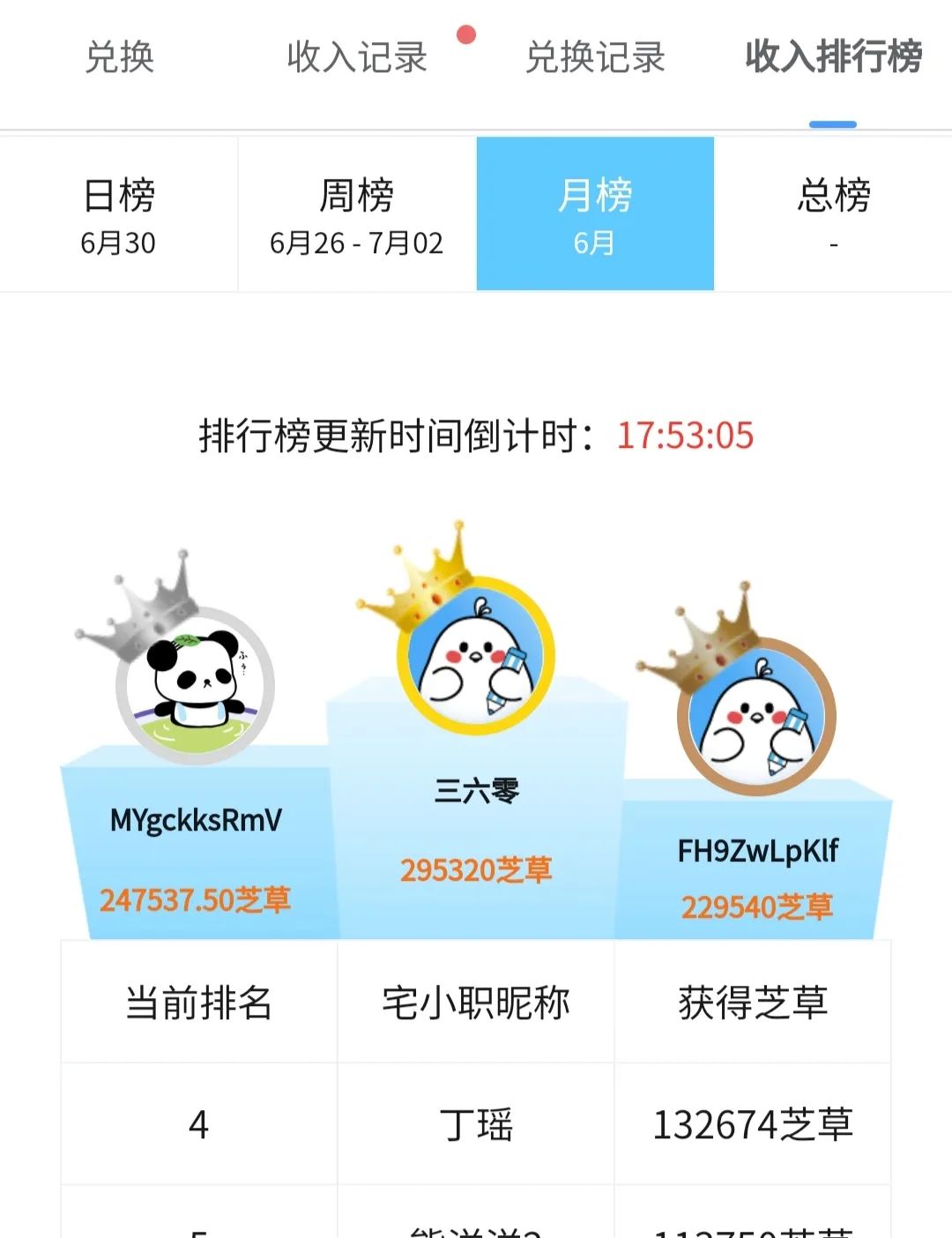952x1238 pixels.
Task: Select the 日榜 (daily) ranking toggle
Action: [117, 213]
